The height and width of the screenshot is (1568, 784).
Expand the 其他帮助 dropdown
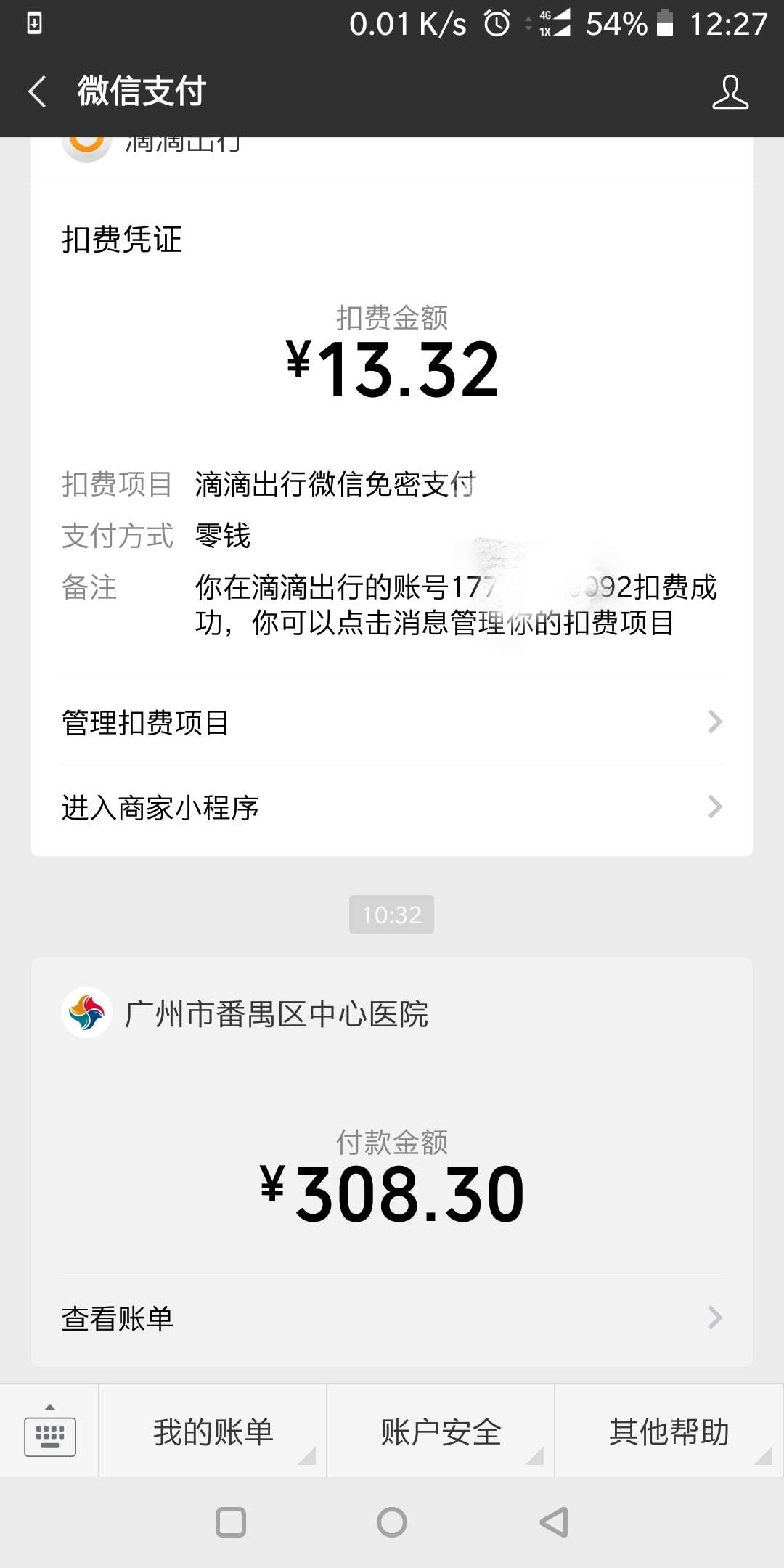[669, 1430]
